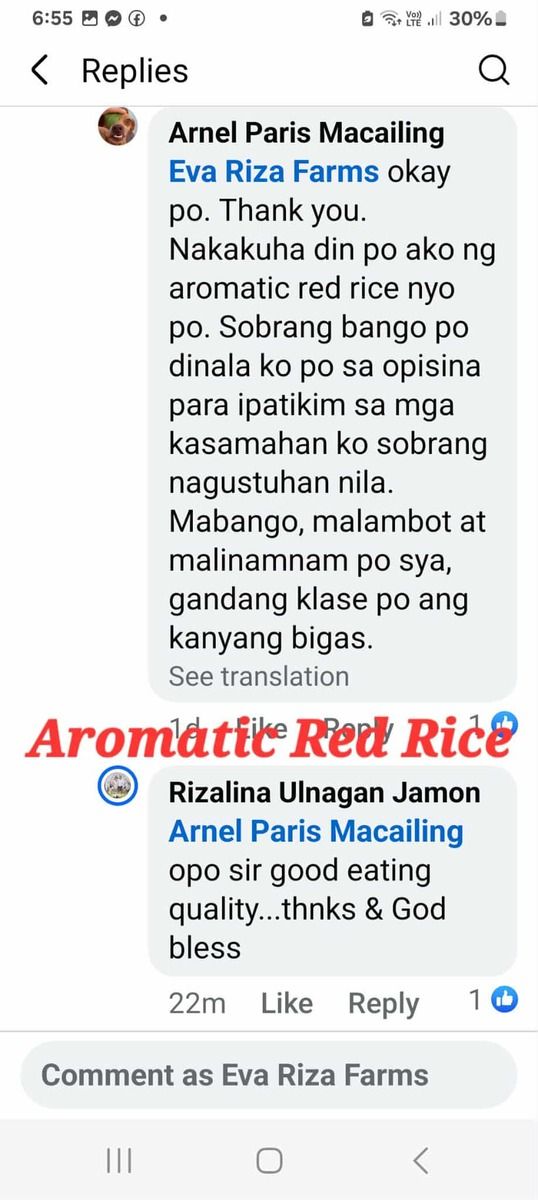
Task: Tap See translation under Arnel's comment
Action: pyautogui.click(x=259, y=676)
